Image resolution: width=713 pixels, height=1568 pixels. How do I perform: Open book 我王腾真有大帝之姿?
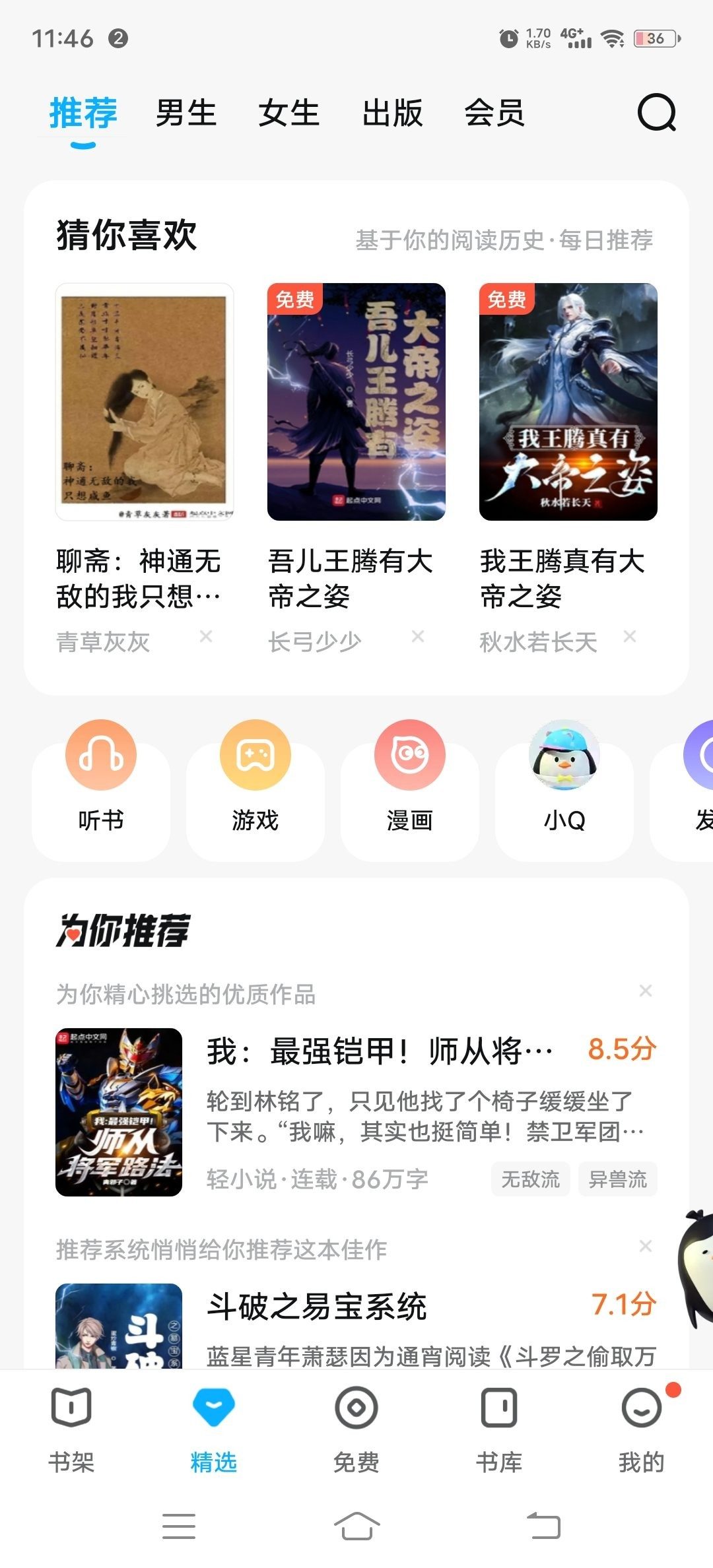(x=568, y=402)
